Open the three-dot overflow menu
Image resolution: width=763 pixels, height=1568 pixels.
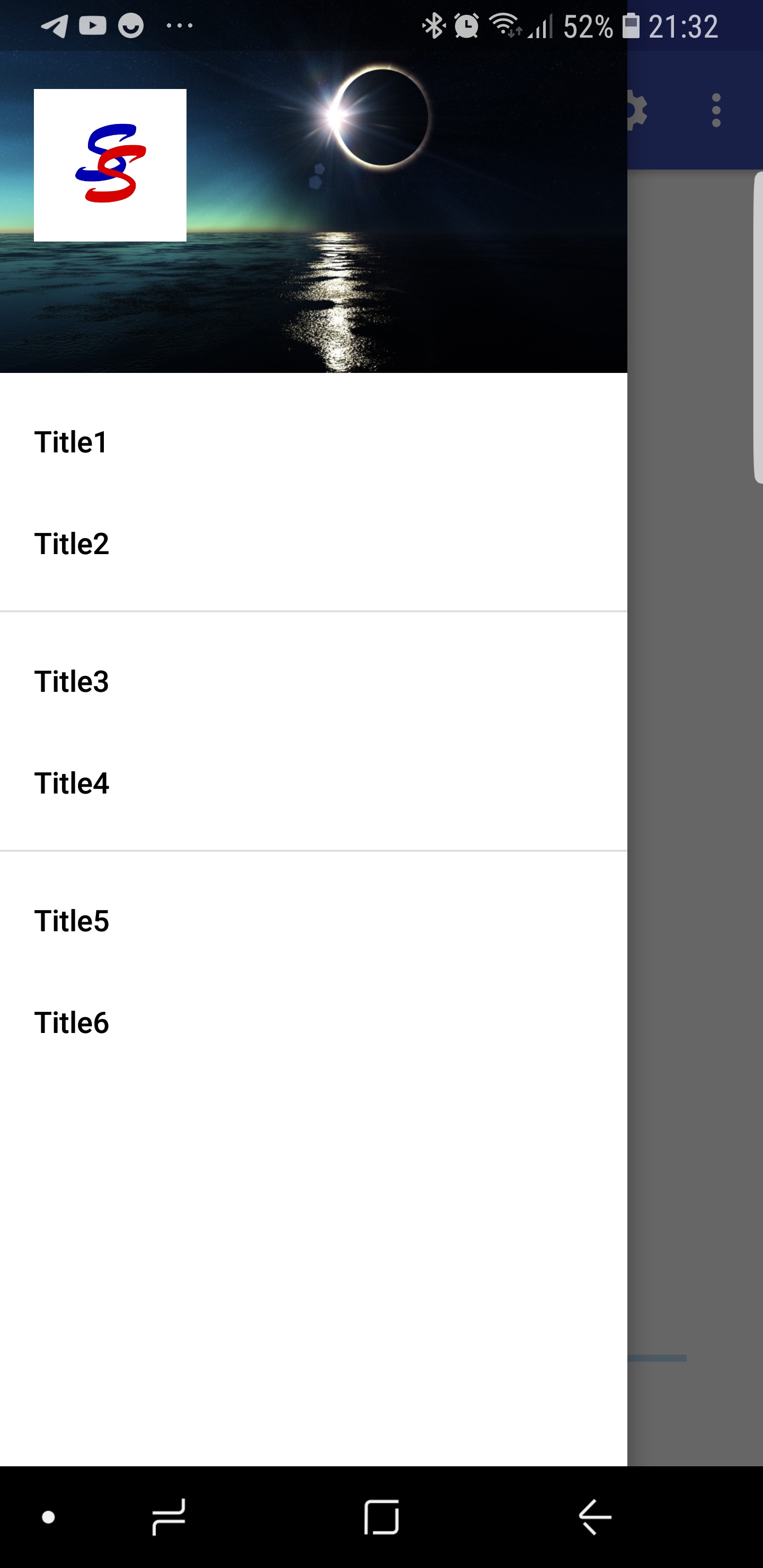(x=716, y=111)
